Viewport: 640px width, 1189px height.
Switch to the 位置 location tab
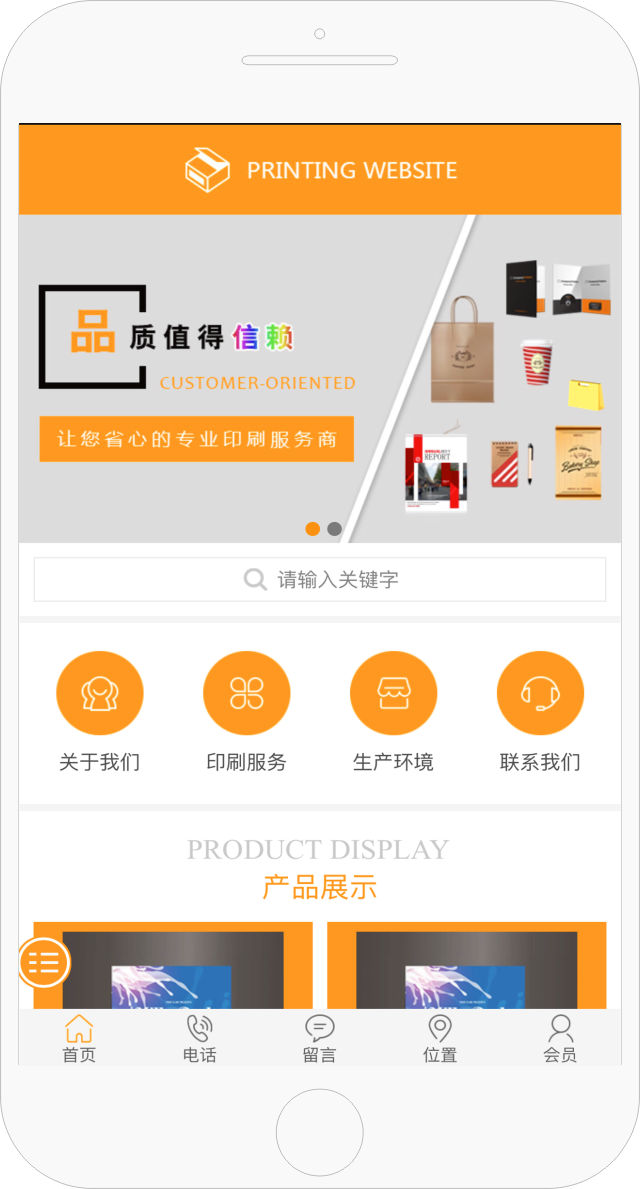coord(439,1039)
